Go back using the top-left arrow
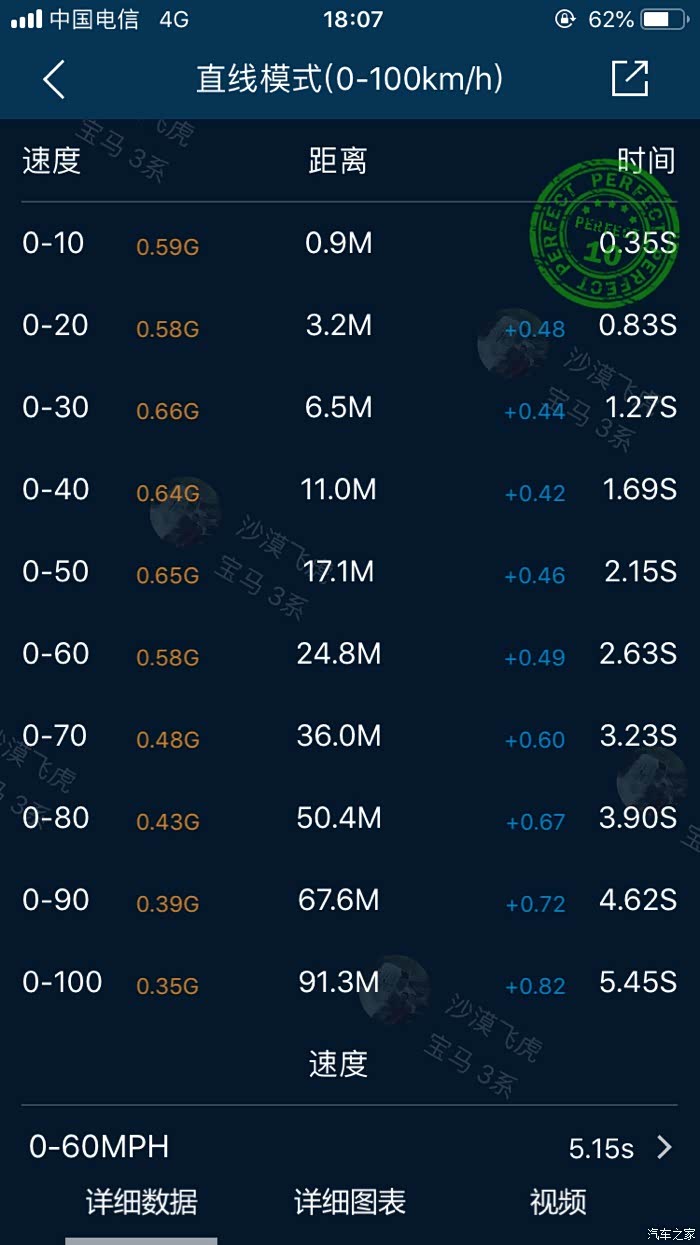The image size is (700, 1245). (x=54, y=80)
